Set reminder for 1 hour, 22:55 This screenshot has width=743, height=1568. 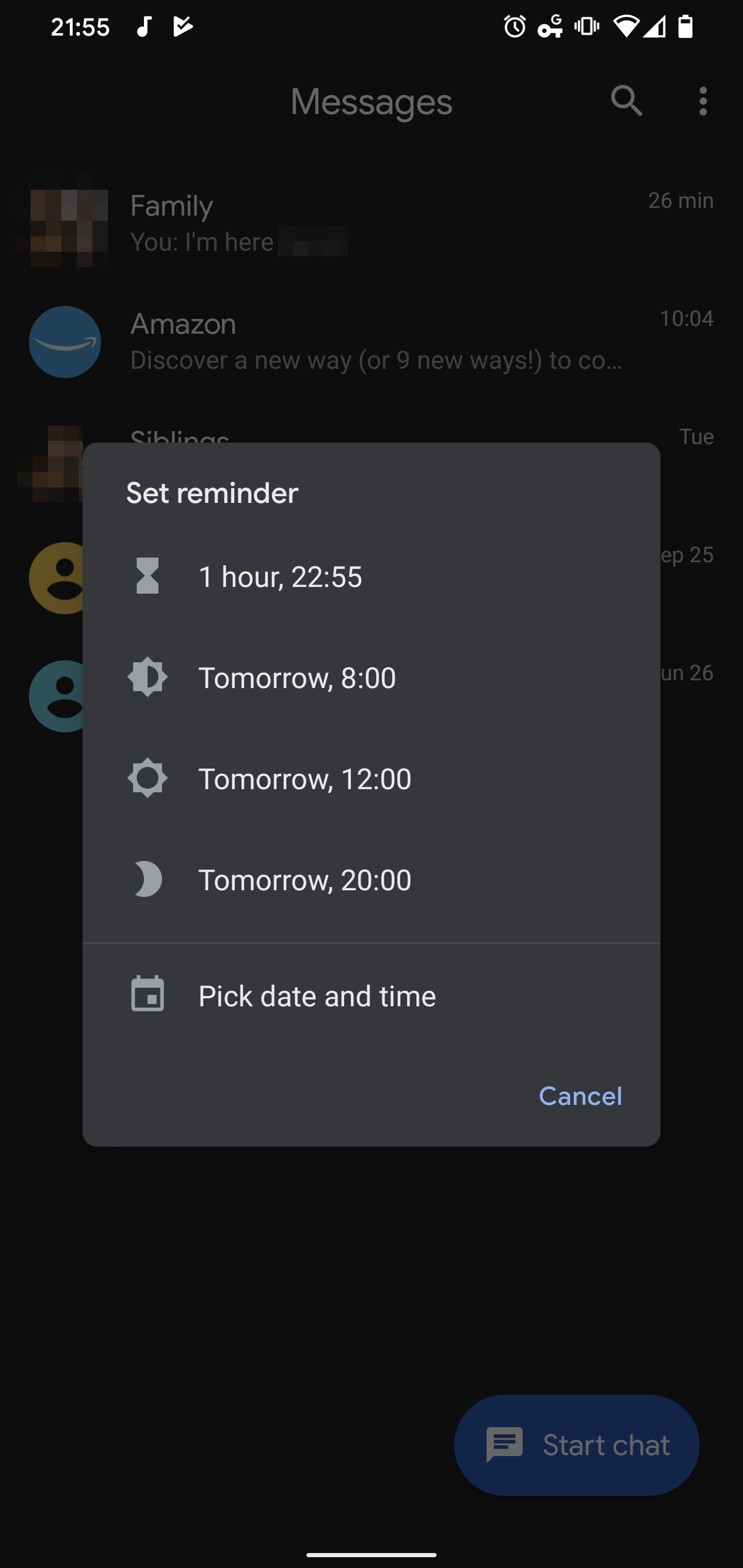[371, 576]
